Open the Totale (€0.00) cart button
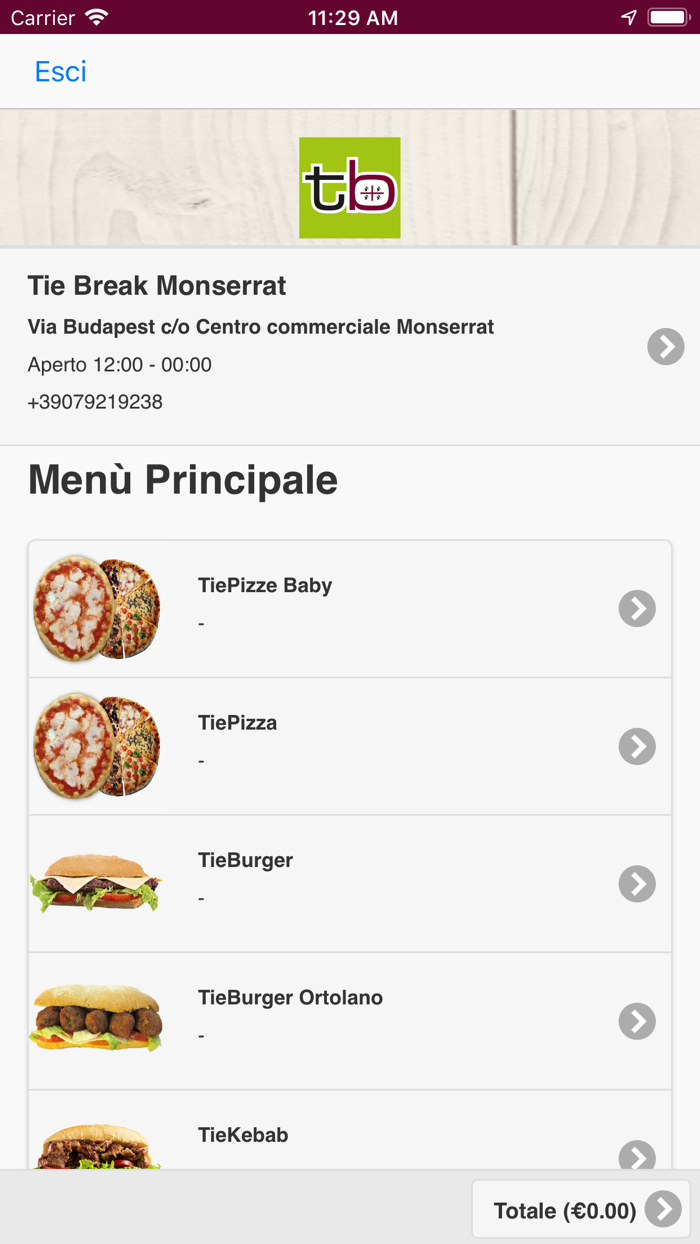Screen dimensions: 700x1244 tap(582, 1210)
